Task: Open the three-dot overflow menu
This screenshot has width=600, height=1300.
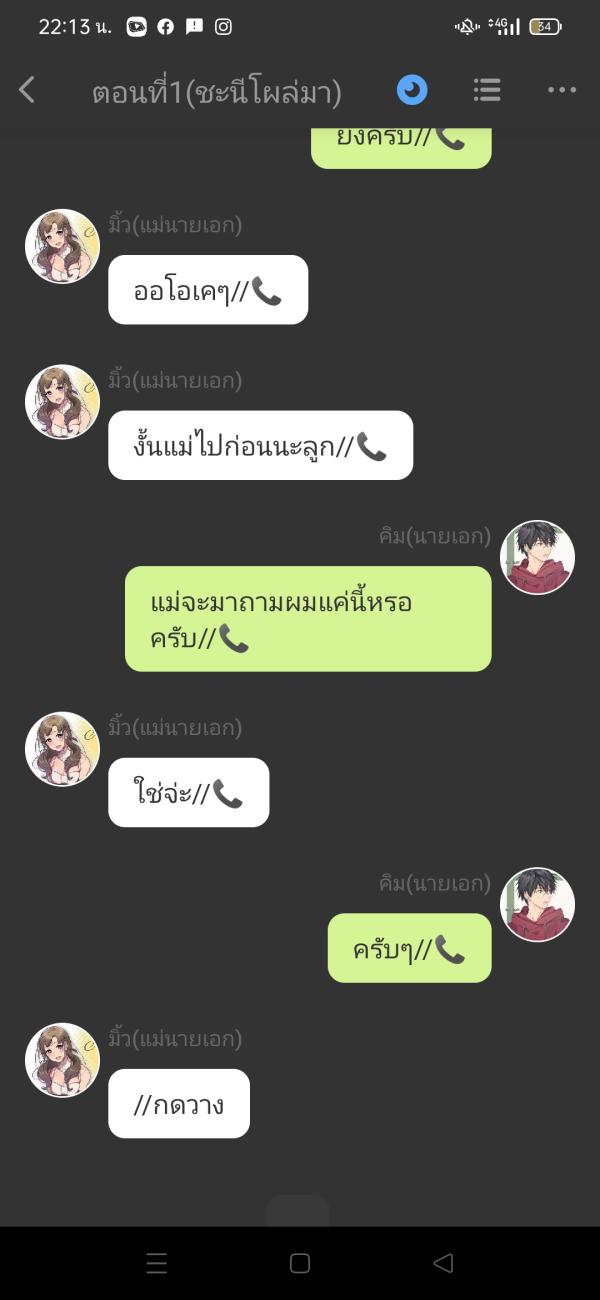Action: pos(562,91)
